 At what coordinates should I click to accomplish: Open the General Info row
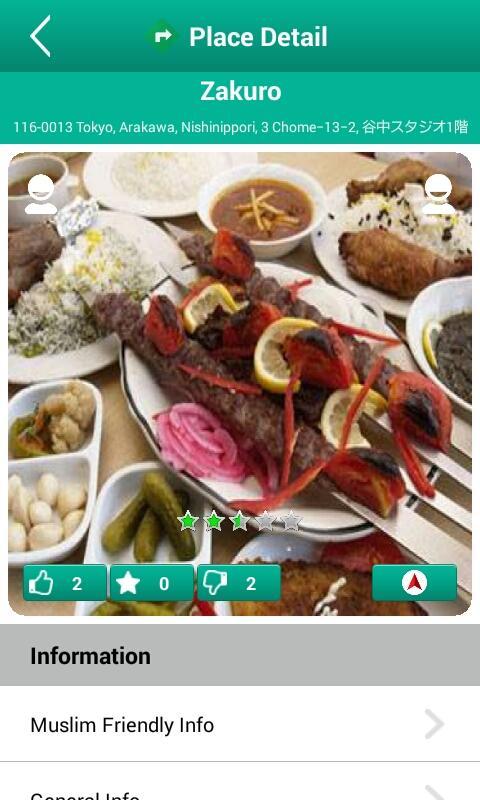coord(240,782)
